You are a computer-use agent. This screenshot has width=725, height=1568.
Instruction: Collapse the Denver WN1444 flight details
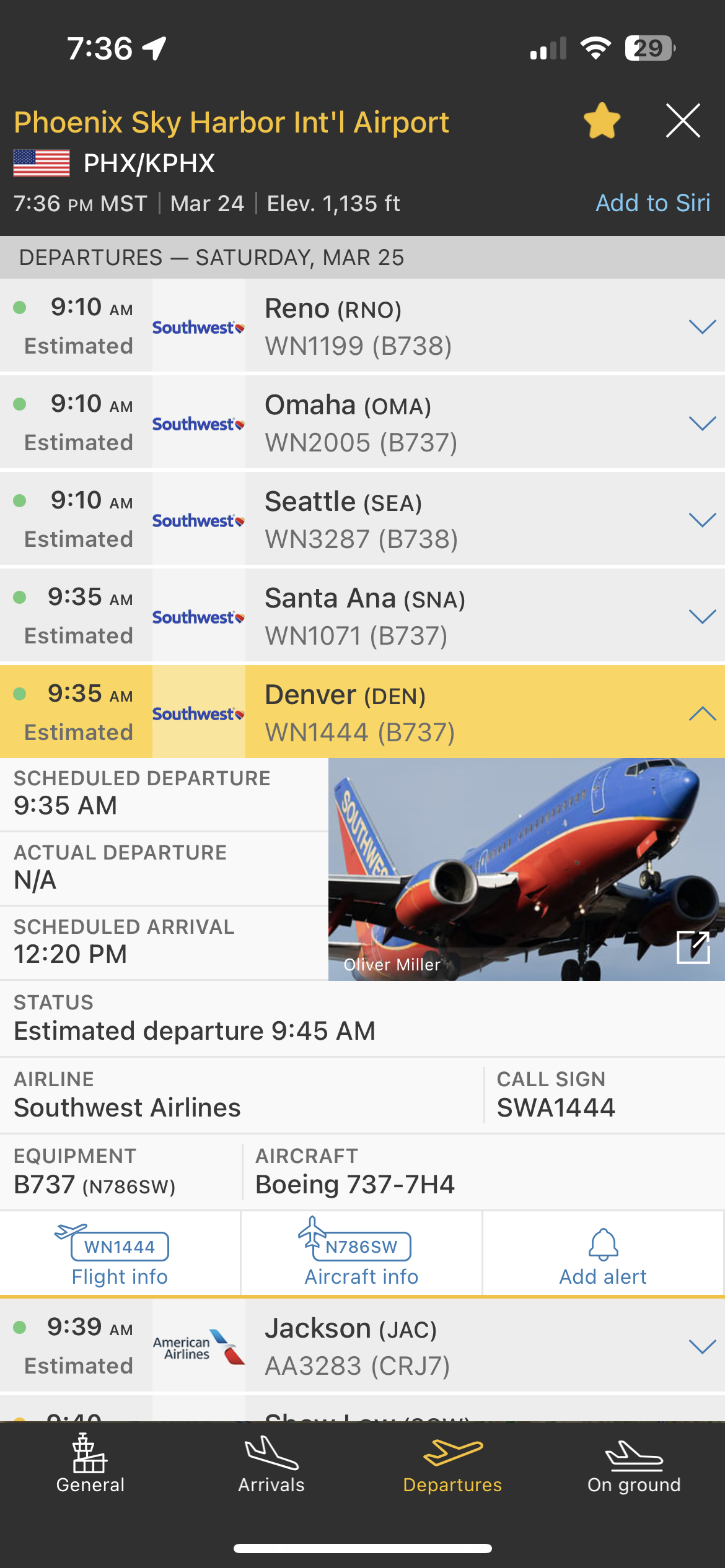[x=702, y=713]
